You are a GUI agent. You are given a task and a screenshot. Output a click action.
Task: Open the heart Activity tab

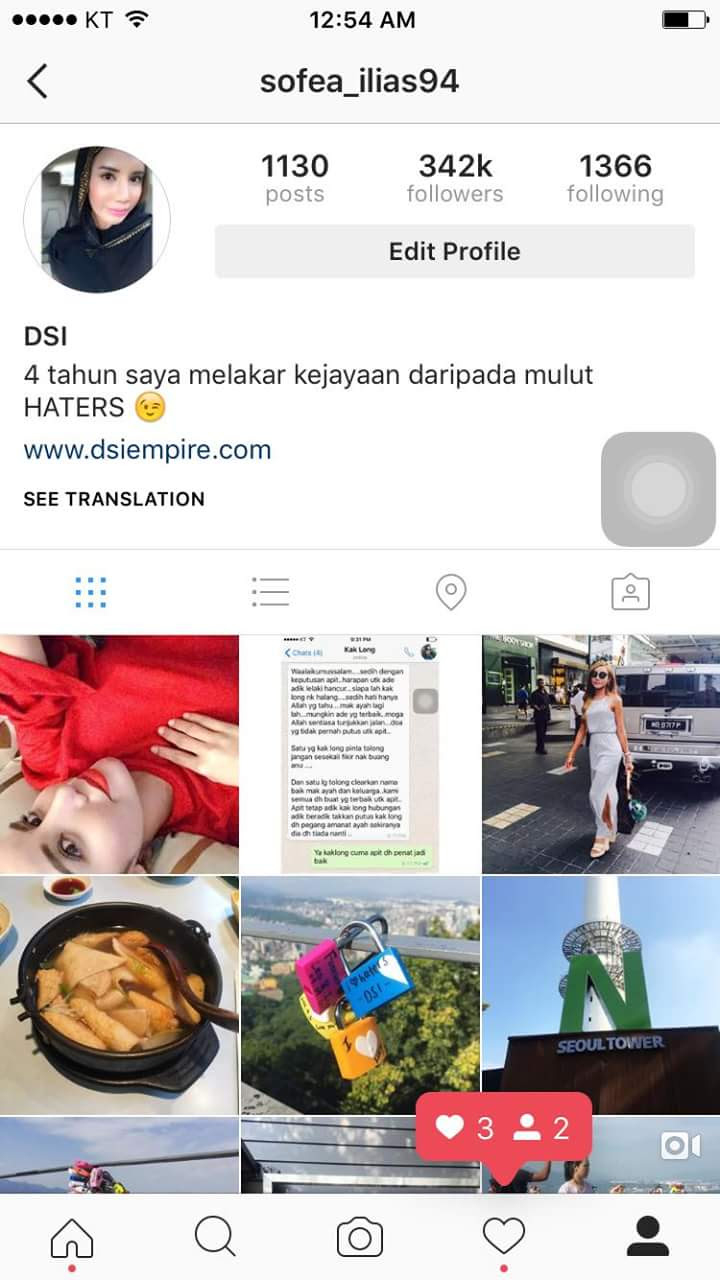(504, 1238)
